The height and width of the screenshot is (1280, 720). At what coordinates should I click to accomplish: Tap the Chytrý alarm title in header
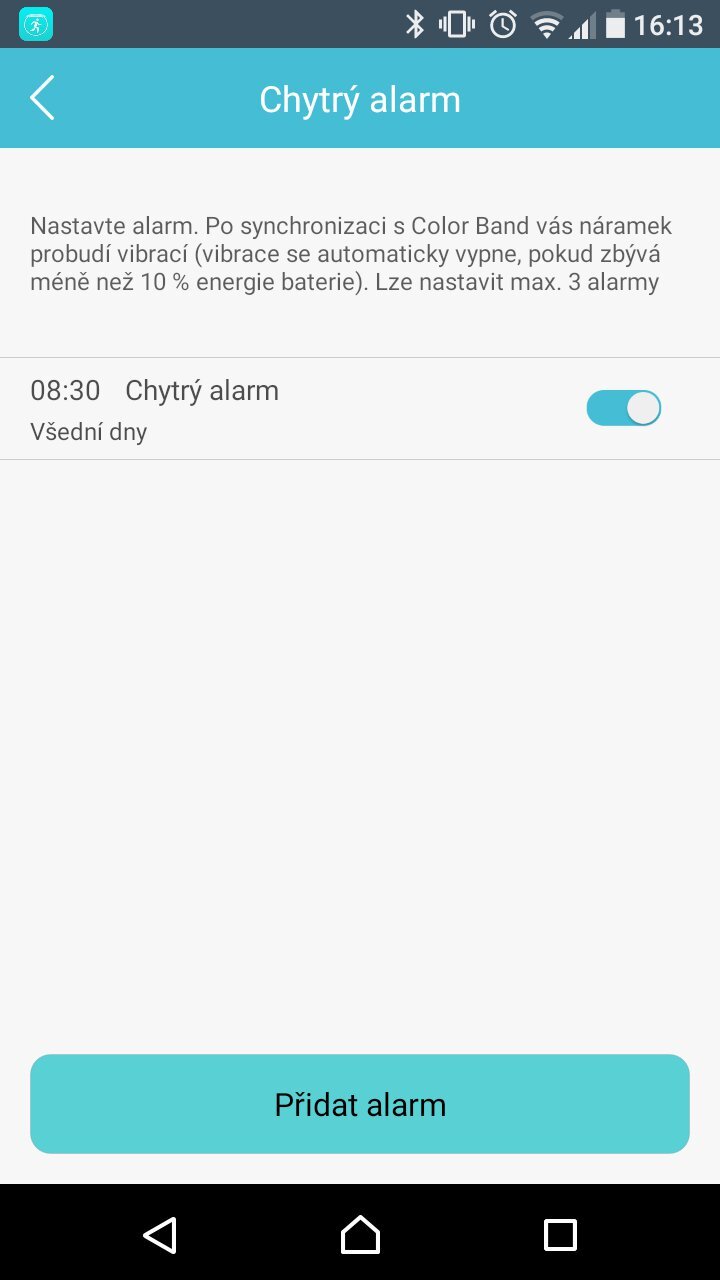point(360,98)
